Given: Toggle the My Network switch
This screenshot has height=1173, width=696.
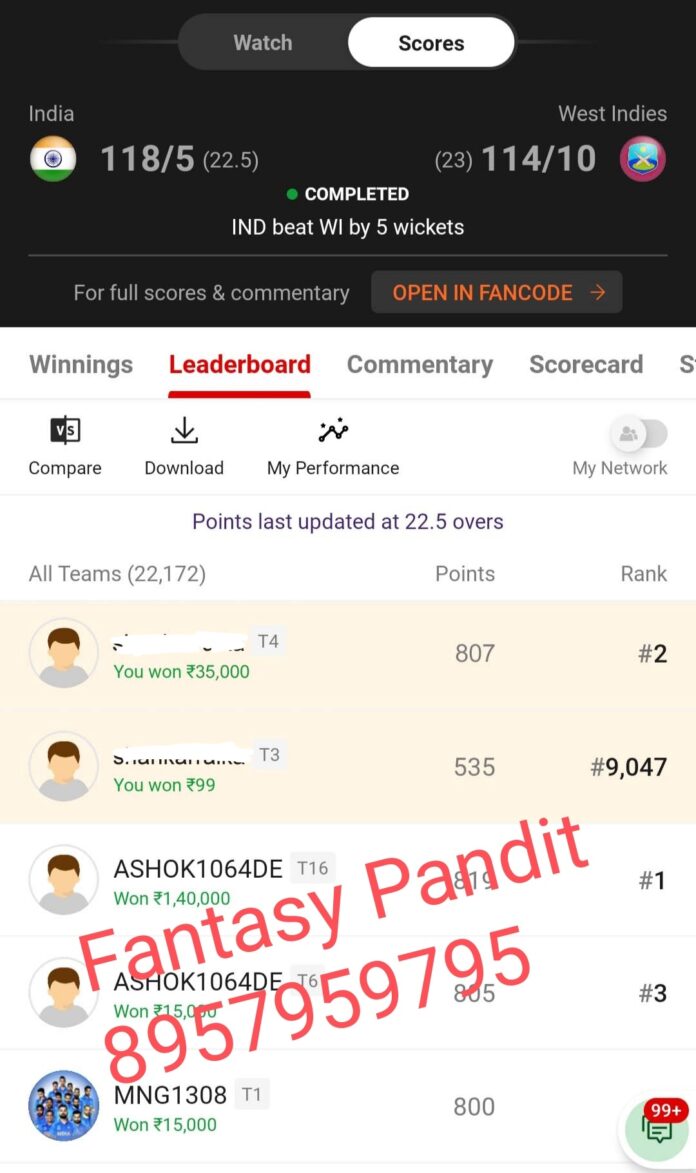Looking at the screenshot, I should (638, 434).
